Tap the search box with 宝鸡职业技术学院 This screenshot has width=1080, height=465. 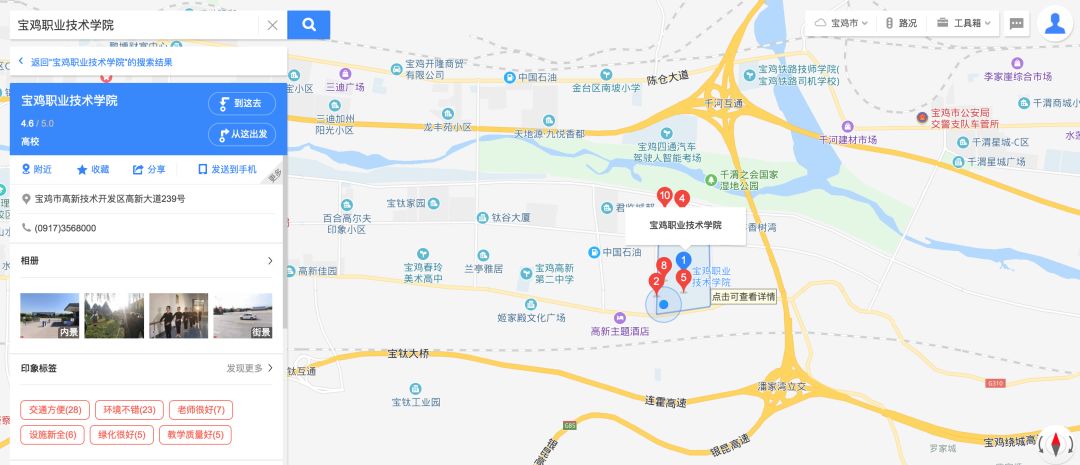point(135,25)
